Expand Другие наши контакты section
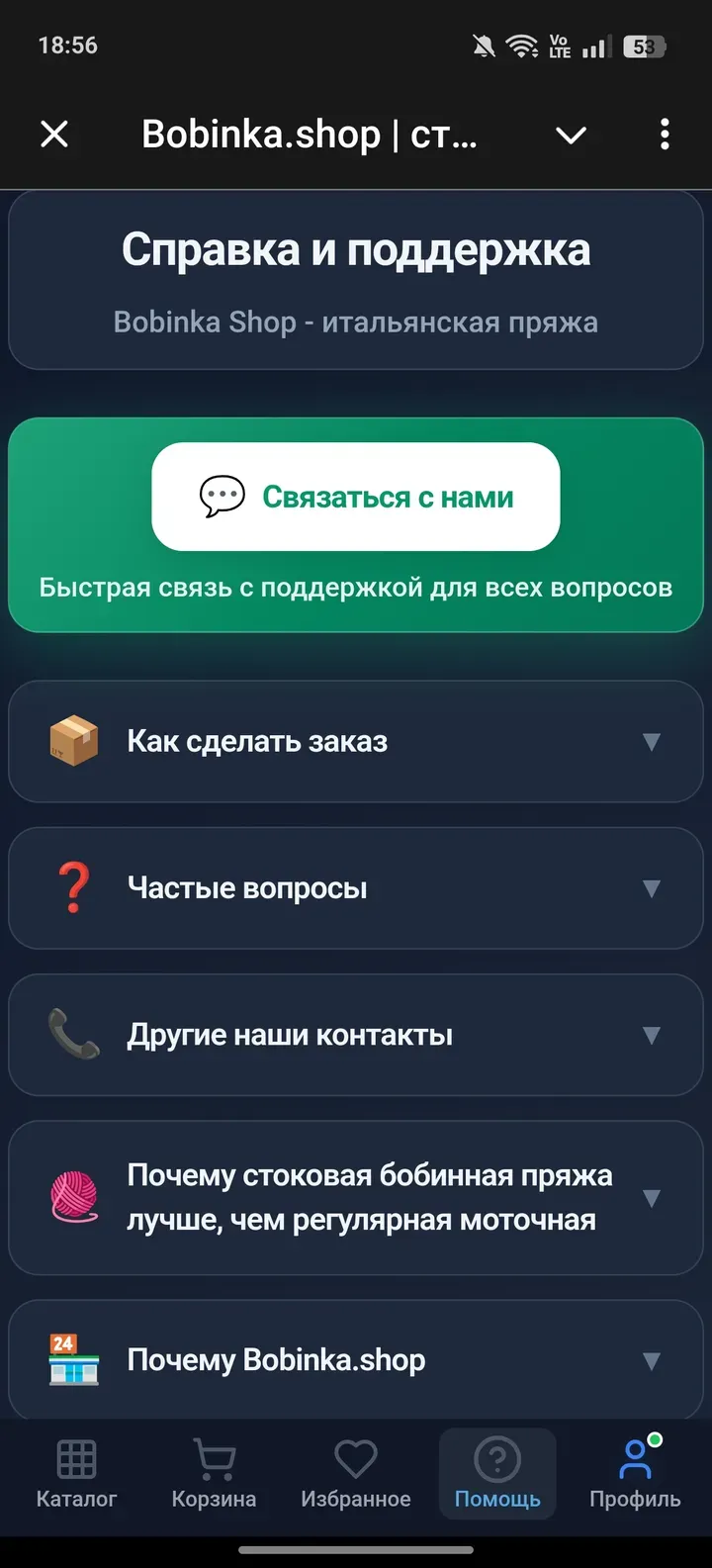The image size is (712, 1568). (x=356, y=1035)
